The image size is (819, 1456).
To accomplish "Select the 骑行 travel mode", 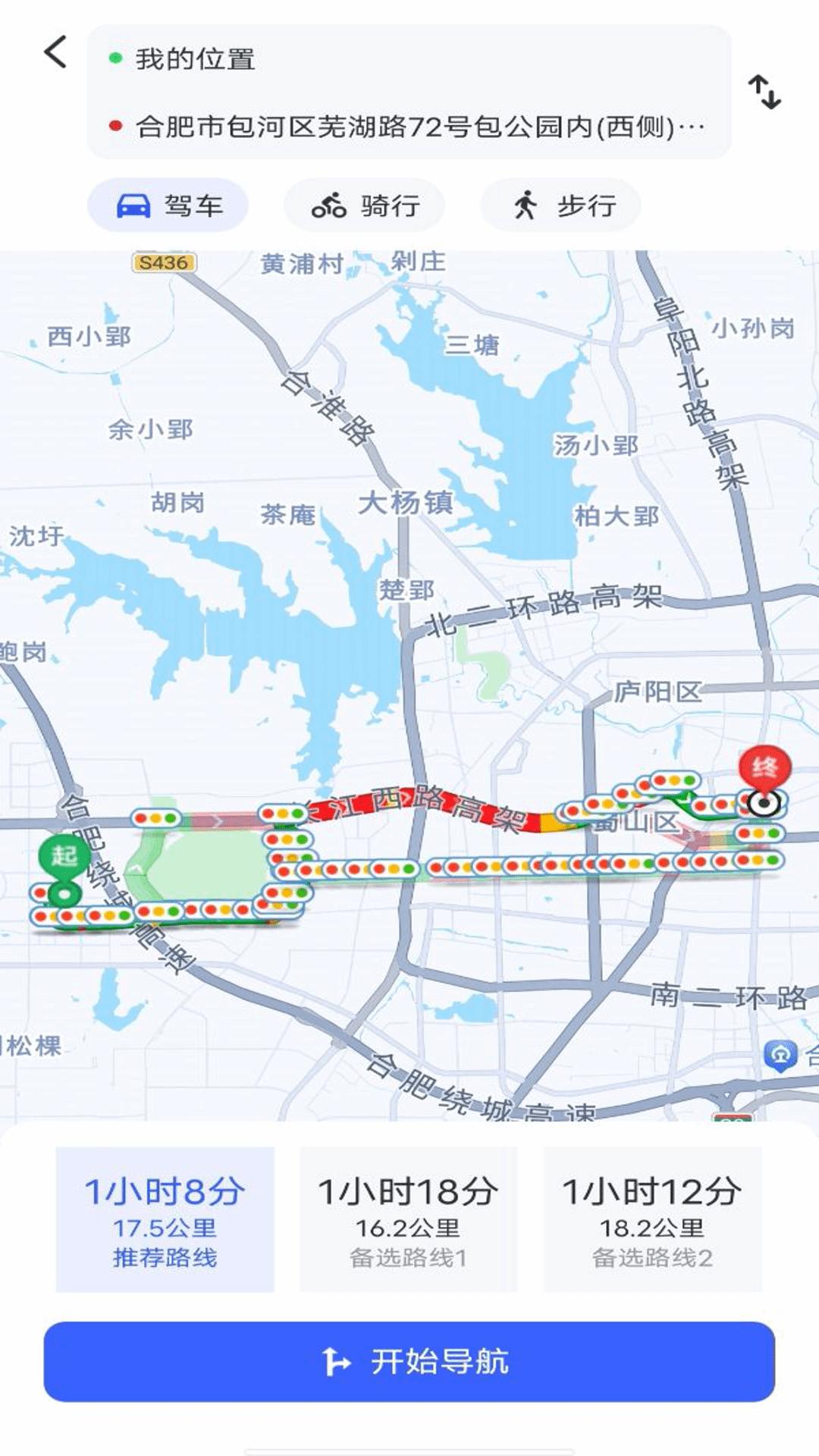I will pyautogui.click(x=362, y=203).
